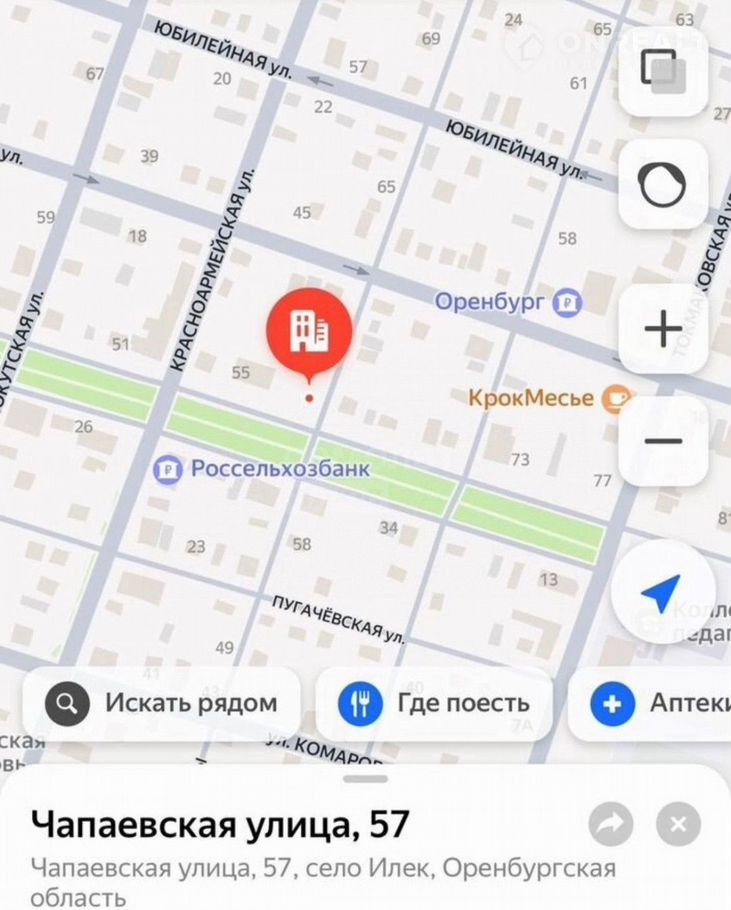Zoom in with the plus button

663,328
